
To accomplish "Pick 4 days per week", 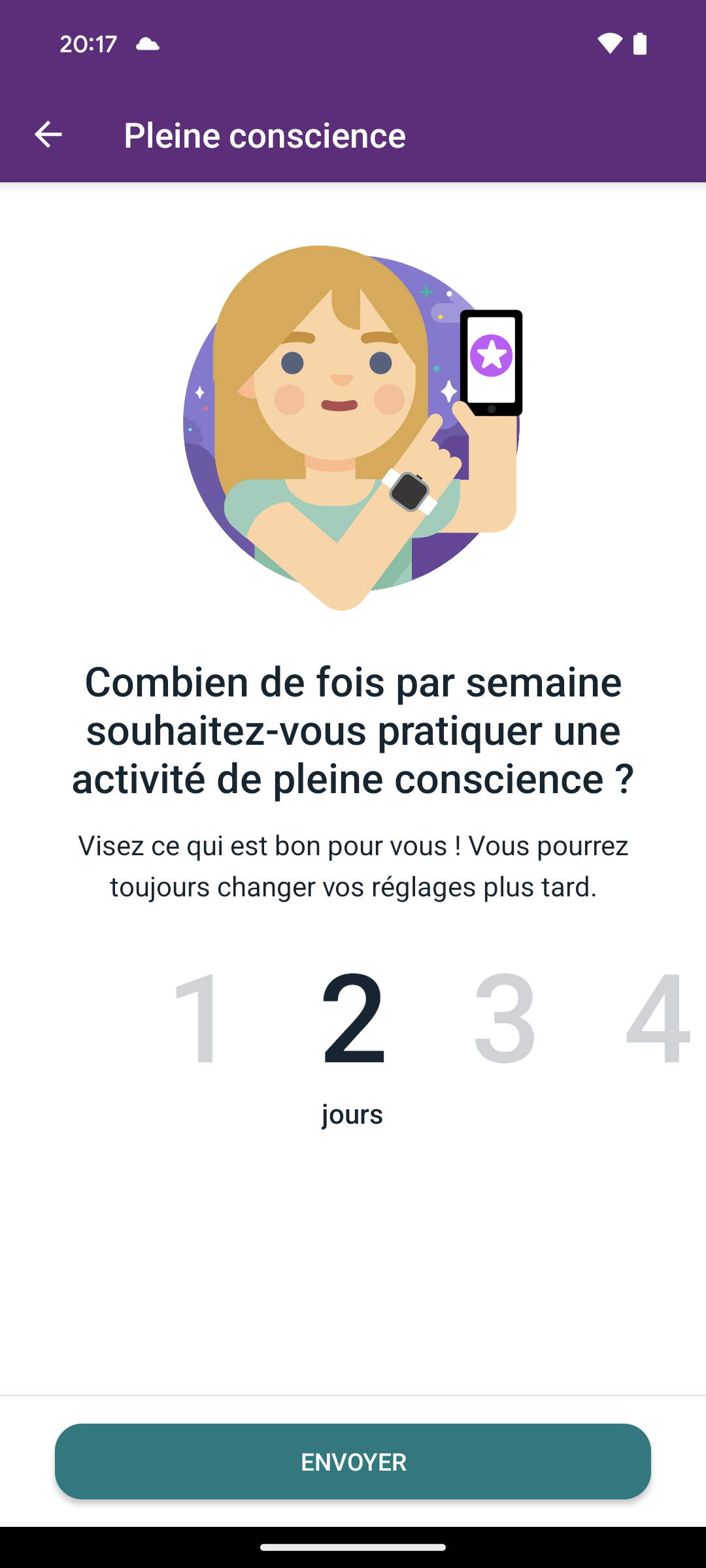I will [657, 1019].
